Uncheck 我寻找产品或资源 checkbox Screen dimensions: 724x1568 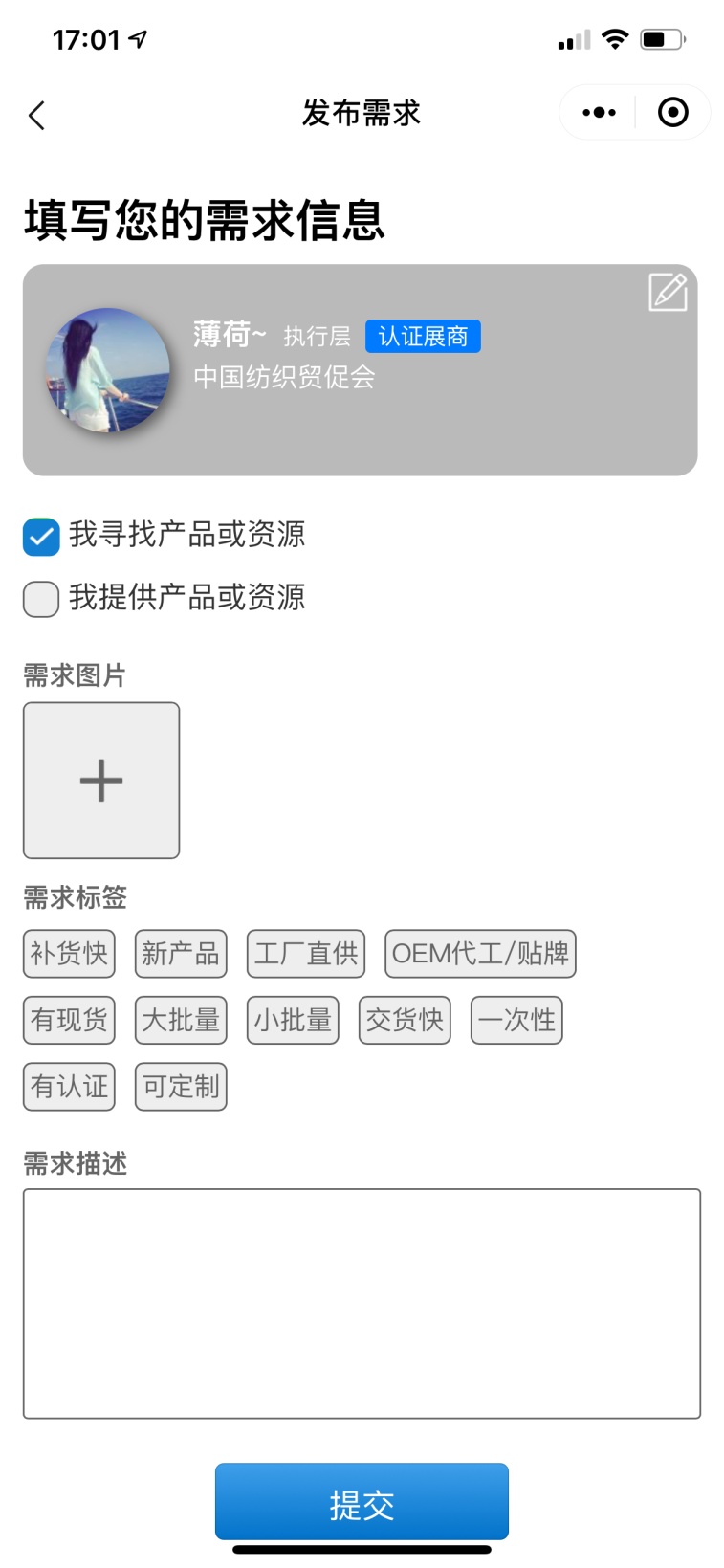(41, 537)
